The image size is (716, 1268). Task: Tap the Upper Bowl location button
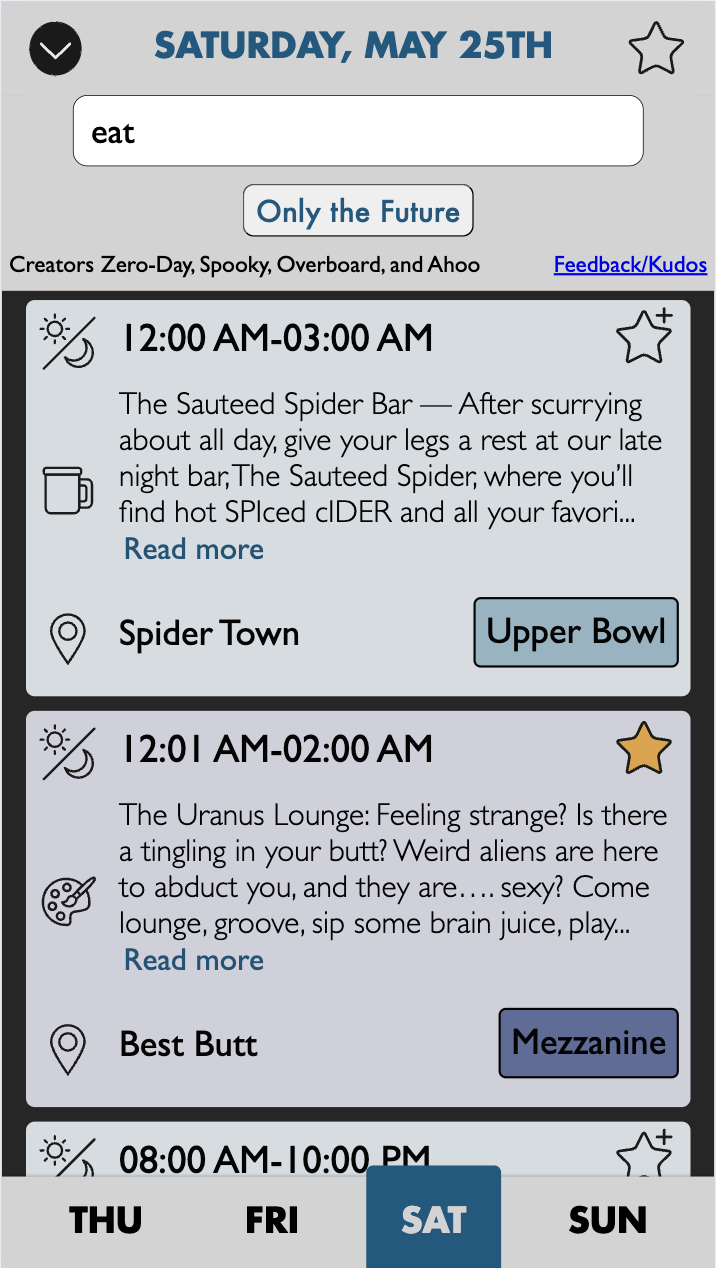576,632
